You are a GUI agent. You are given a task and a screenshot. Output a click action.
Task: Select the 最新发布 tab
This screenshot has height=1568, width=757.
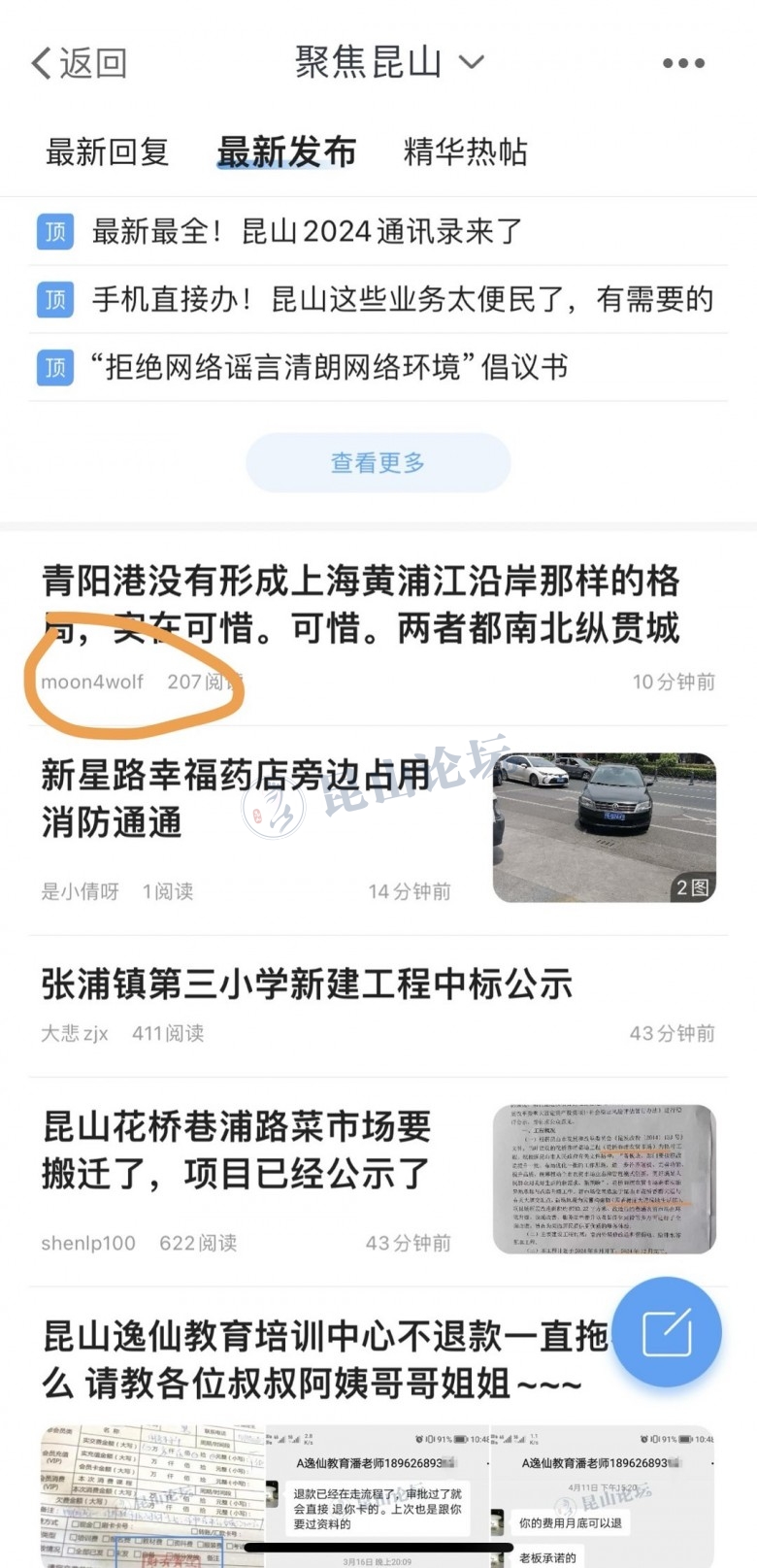[286, 152]
